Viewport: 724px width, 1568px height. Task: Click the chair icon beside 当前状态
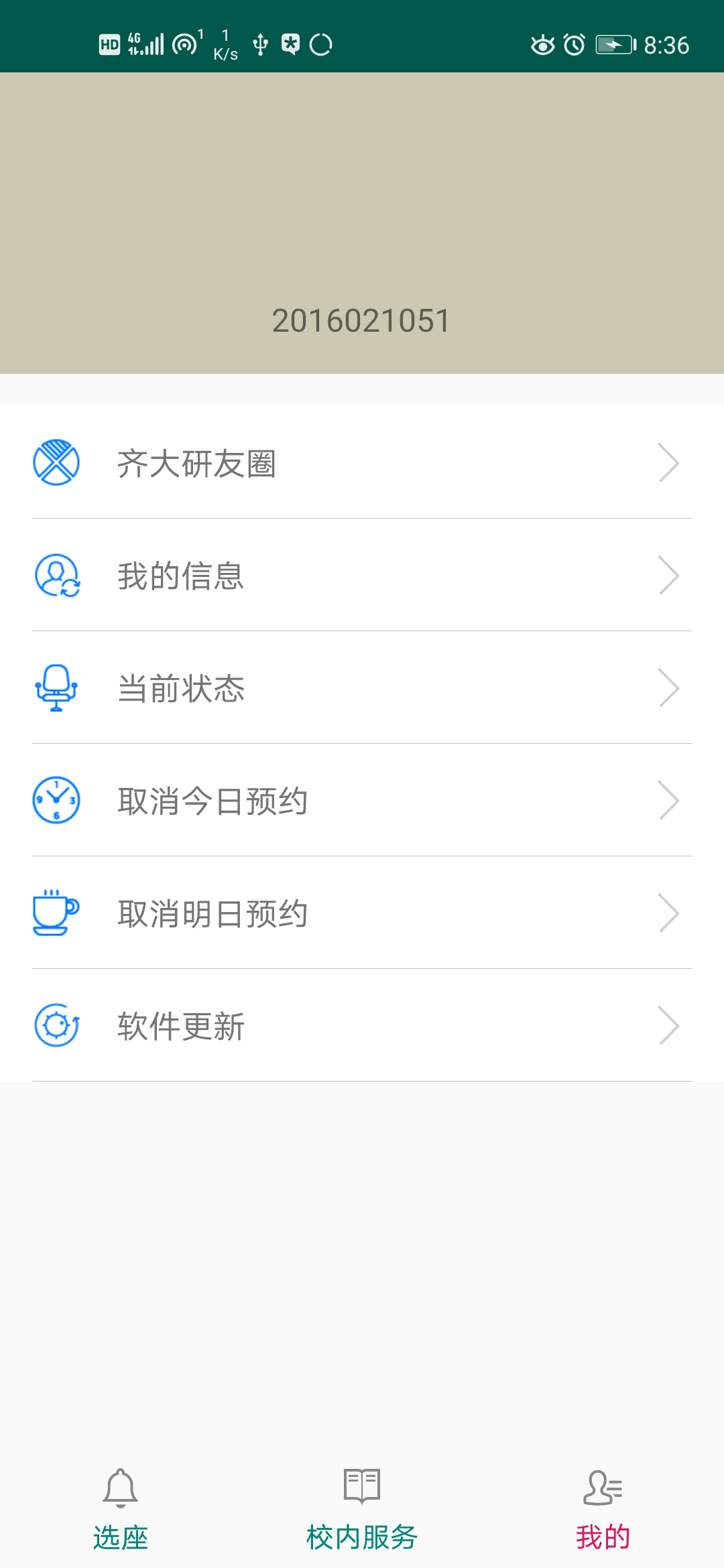click(57, 688)
